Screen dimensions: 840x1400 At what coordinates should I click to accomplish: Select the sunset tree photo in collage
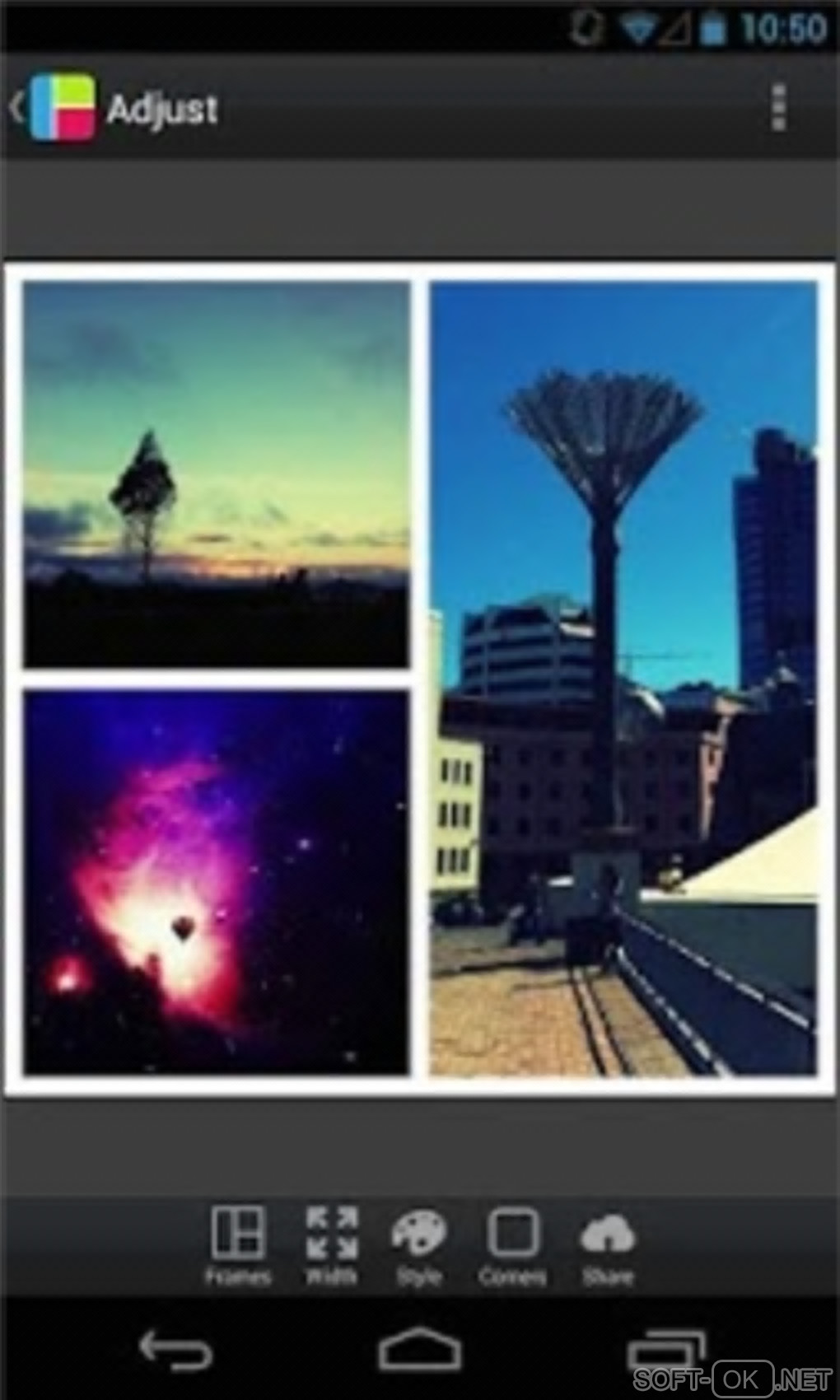[x=216, y=474]
